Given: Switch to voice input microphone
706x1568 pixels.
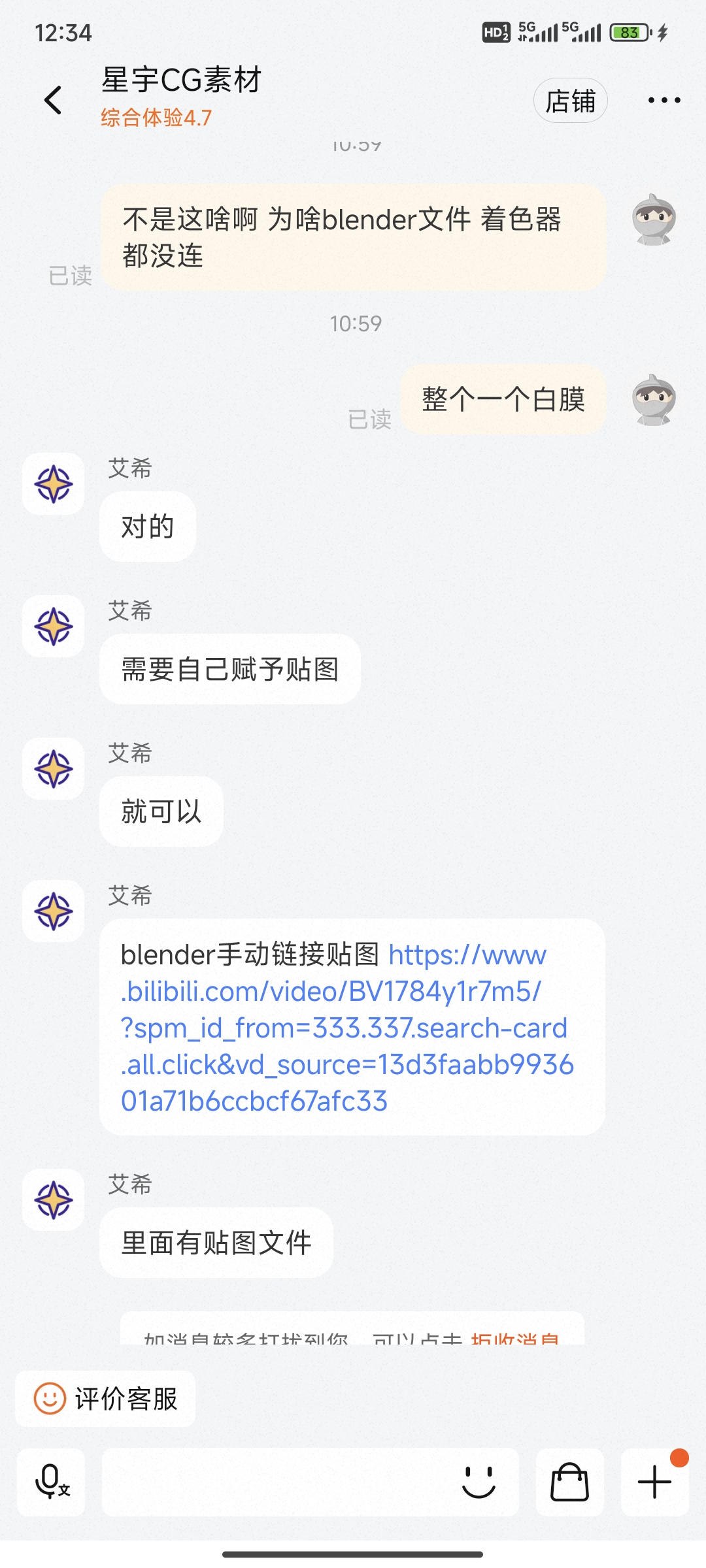Looking at the screenshot, I should (51, 1482).
